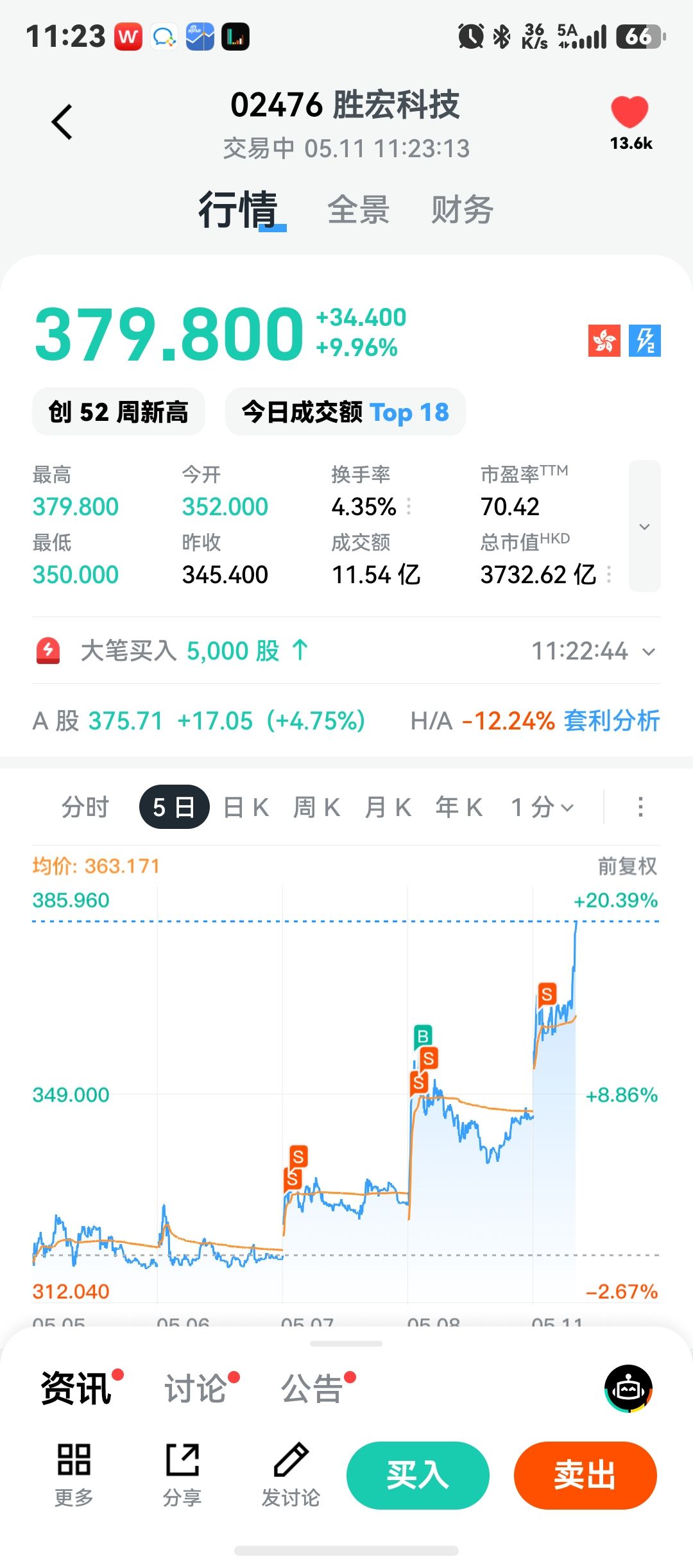Open the 套利分析 link
The height and width of the screenshot is (1568, 693).
tap(612, 720)
